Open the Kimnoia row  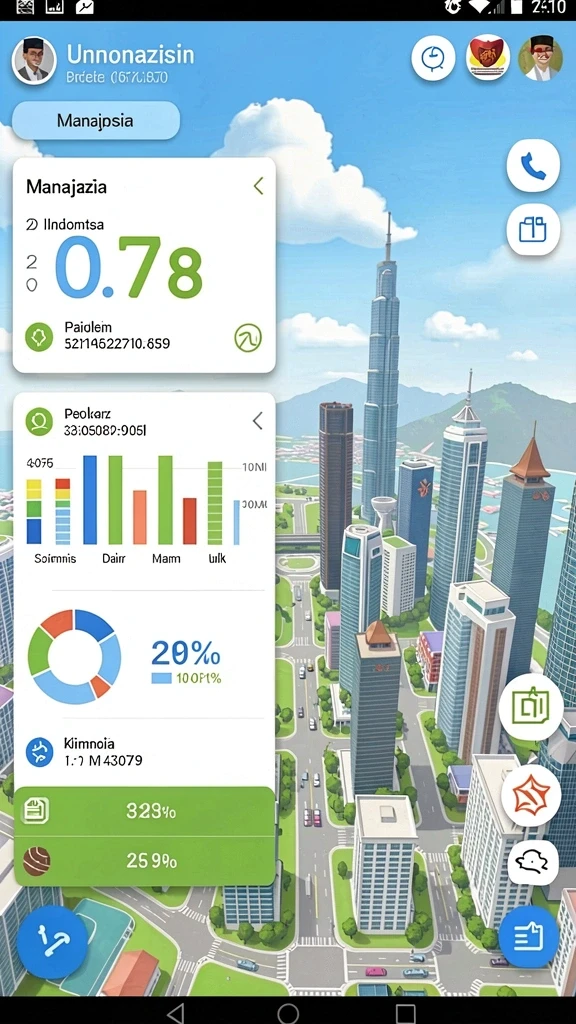pyautogui.click(x=144, y=752)
